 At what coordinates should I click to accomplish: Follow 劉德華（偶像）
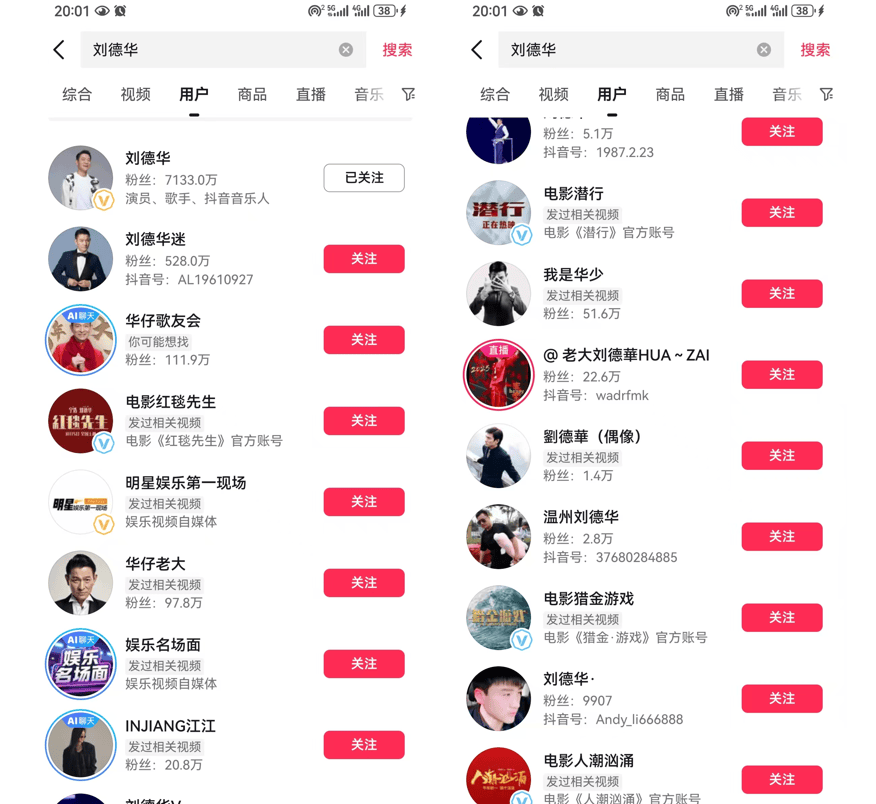pos(781,456)
